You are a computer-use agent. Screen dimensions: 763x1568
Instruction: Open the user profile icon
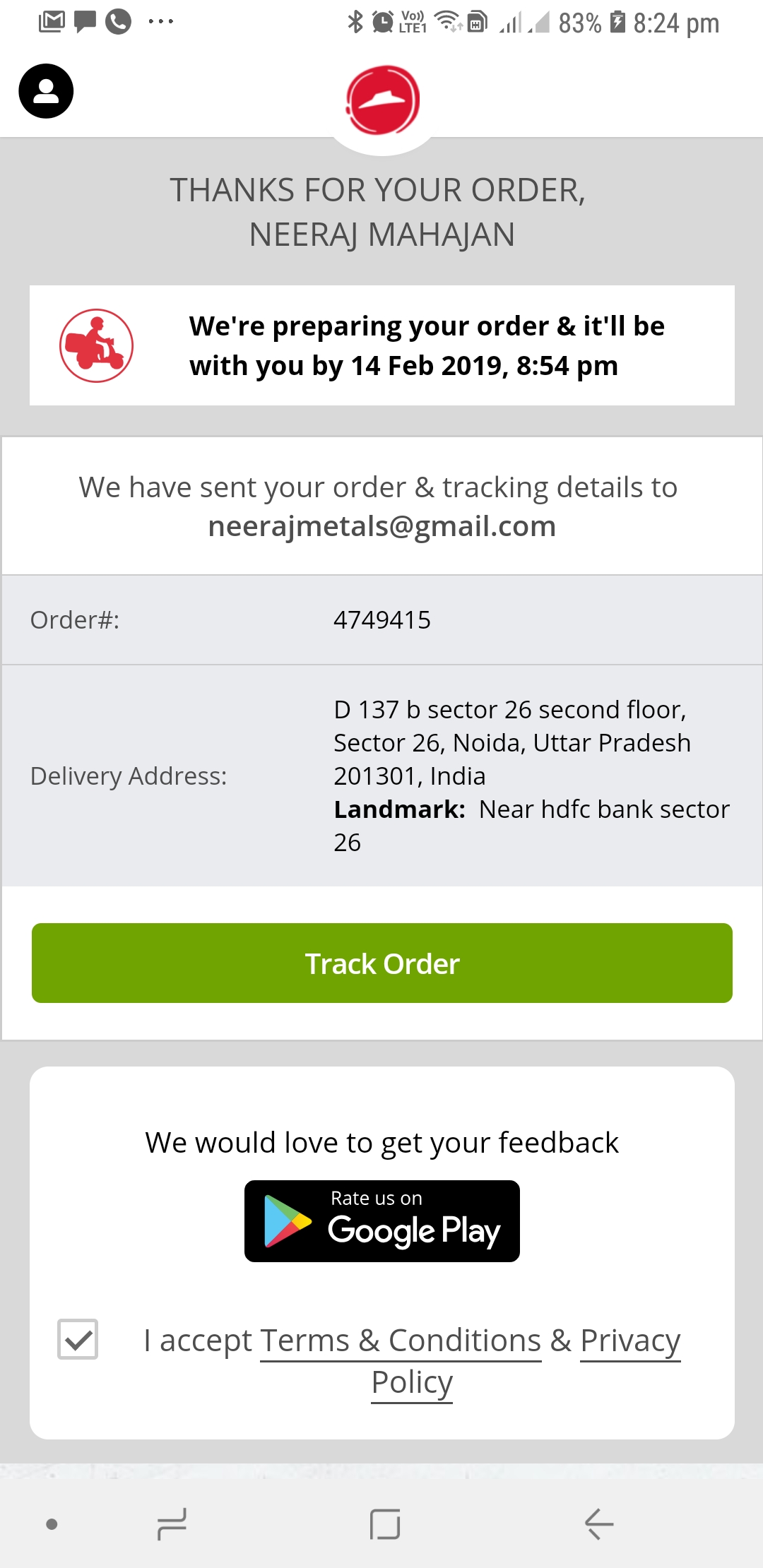pos(46,91)
